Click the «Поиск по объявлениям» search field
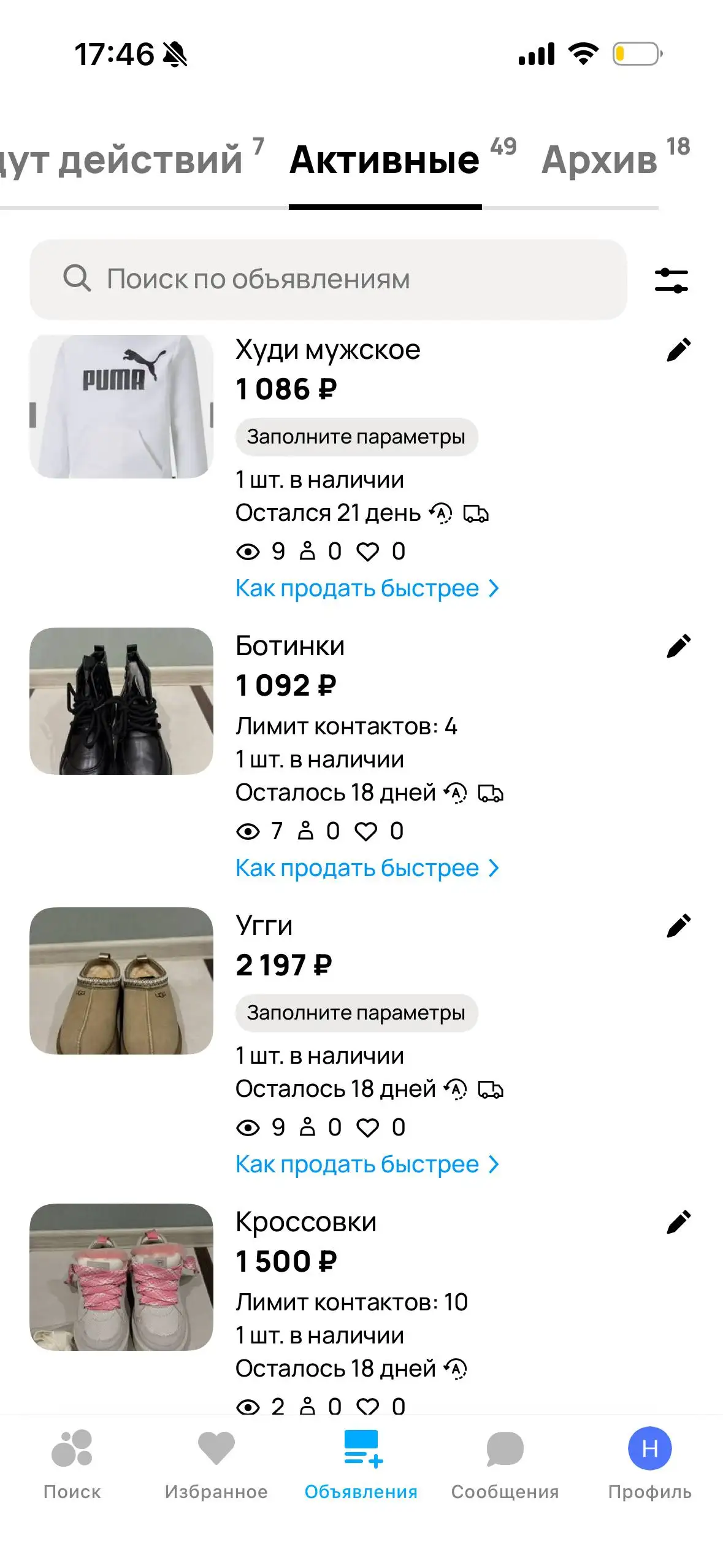 pyautogui.click(x=331, y=280)
